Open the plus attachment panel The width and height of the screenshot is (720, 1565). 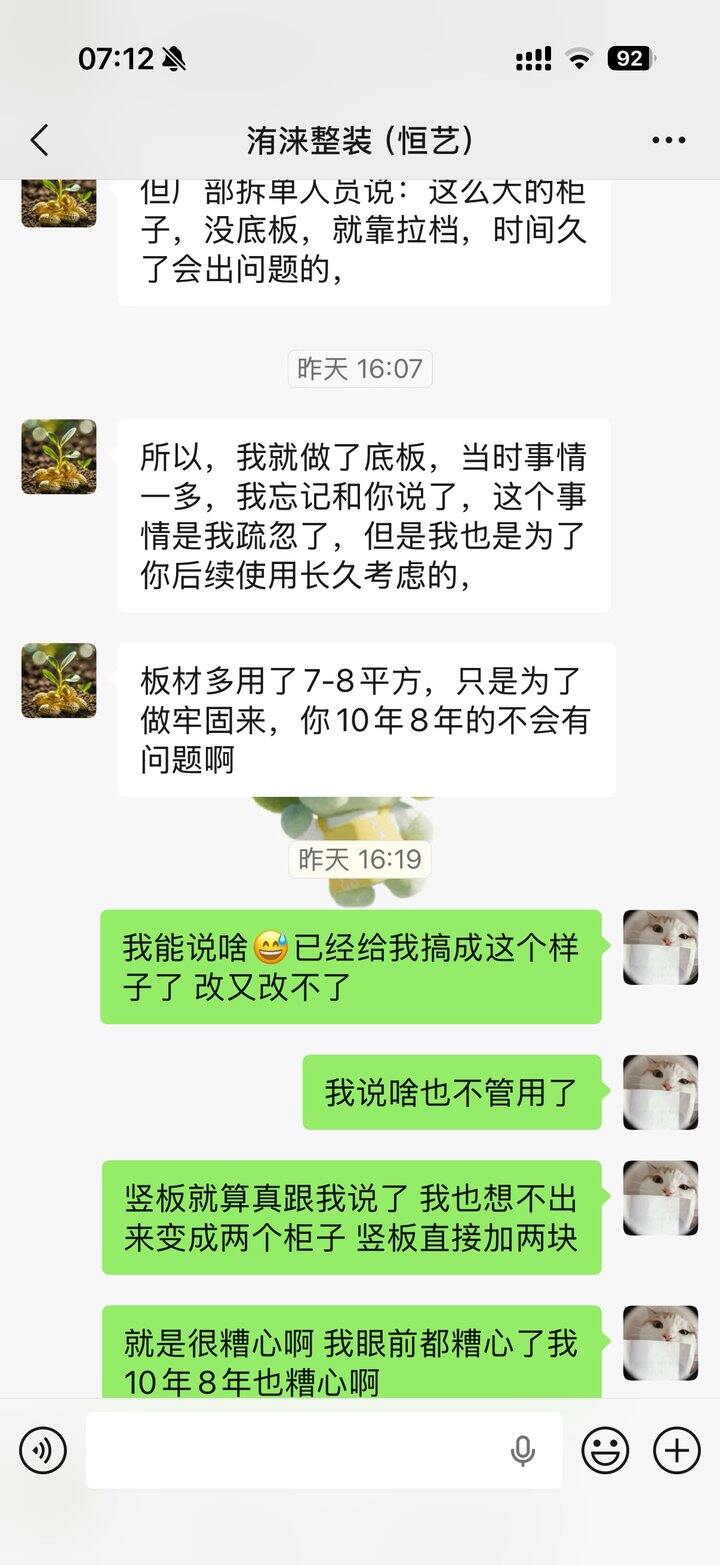(677, 1450)
